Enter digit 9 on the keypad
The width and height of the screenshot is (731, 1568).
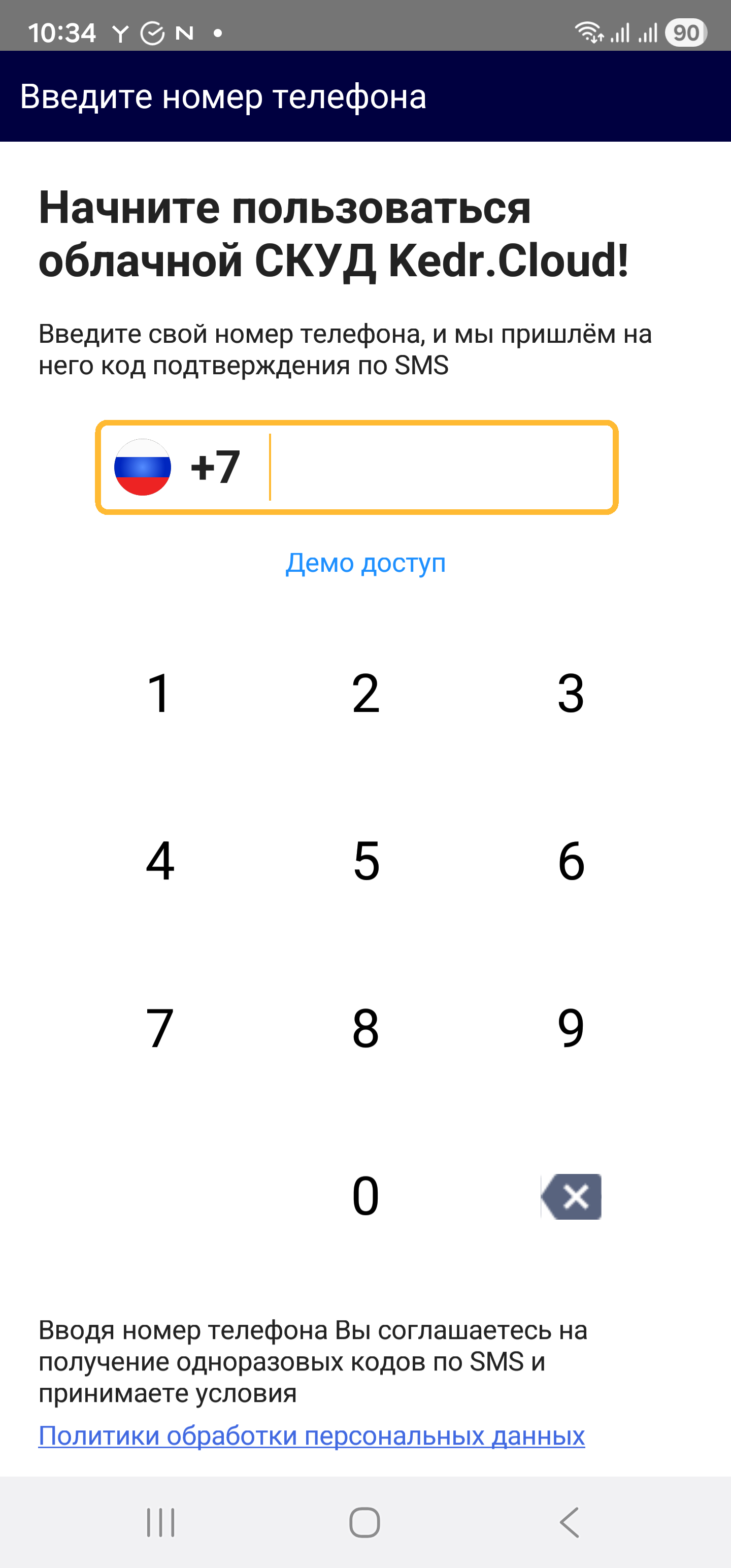point(571,1028)
